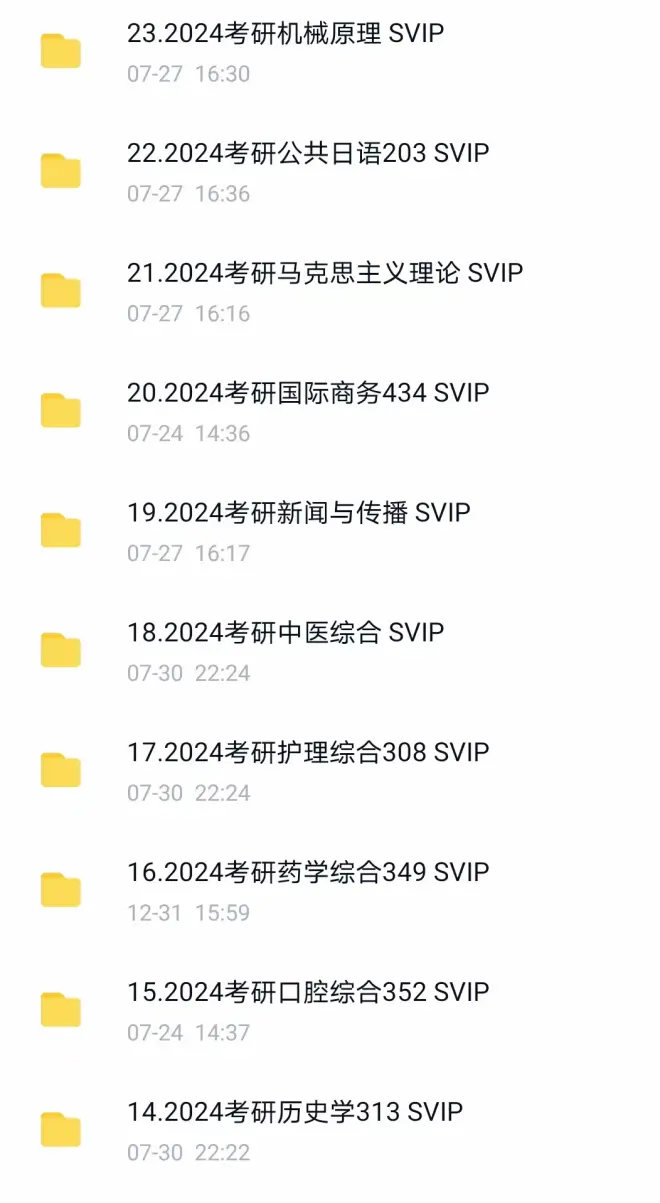Open the 19.2024考研新闻与传播 folder
660x1203 pixels.
[298, 514]
